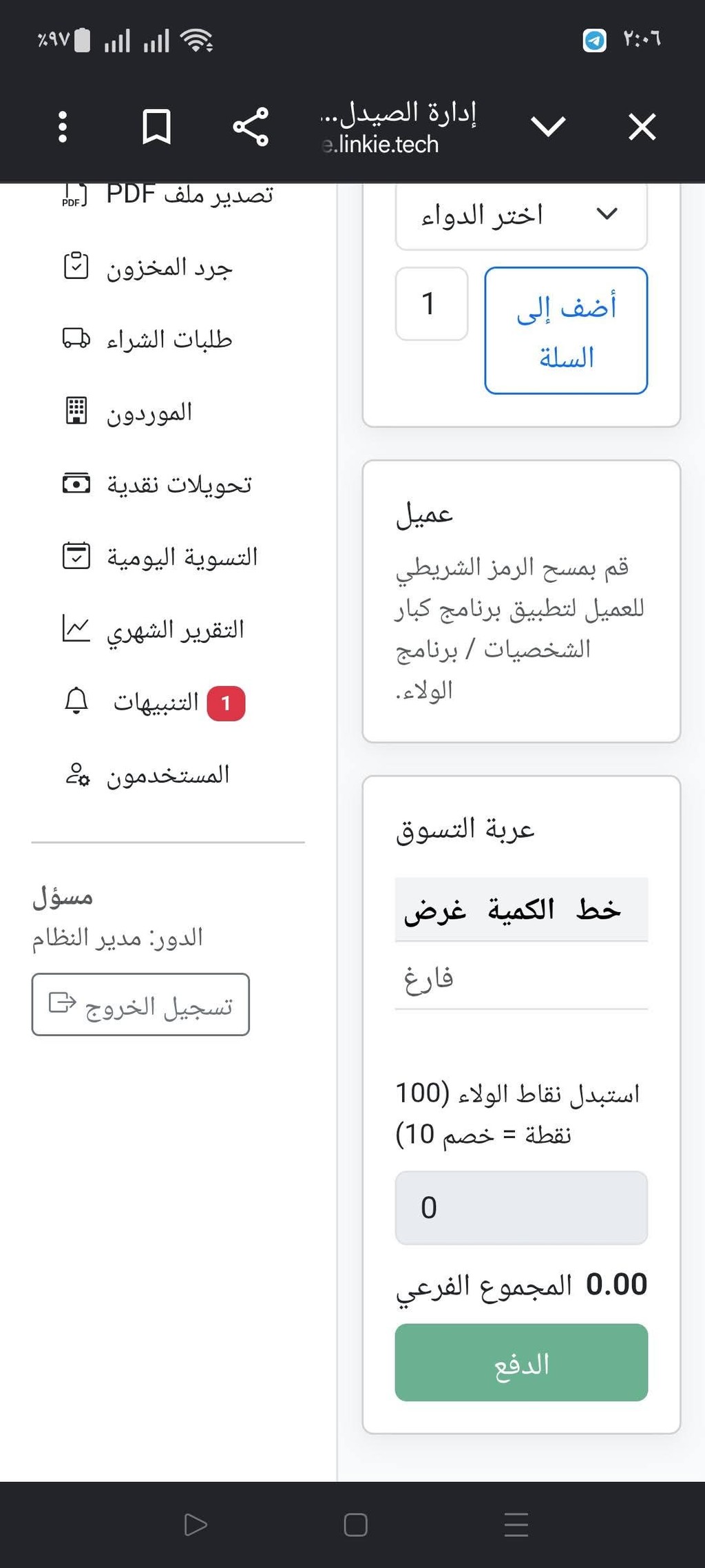
Task: Open التسوية اليومية
Action: [x=160, y=557]
